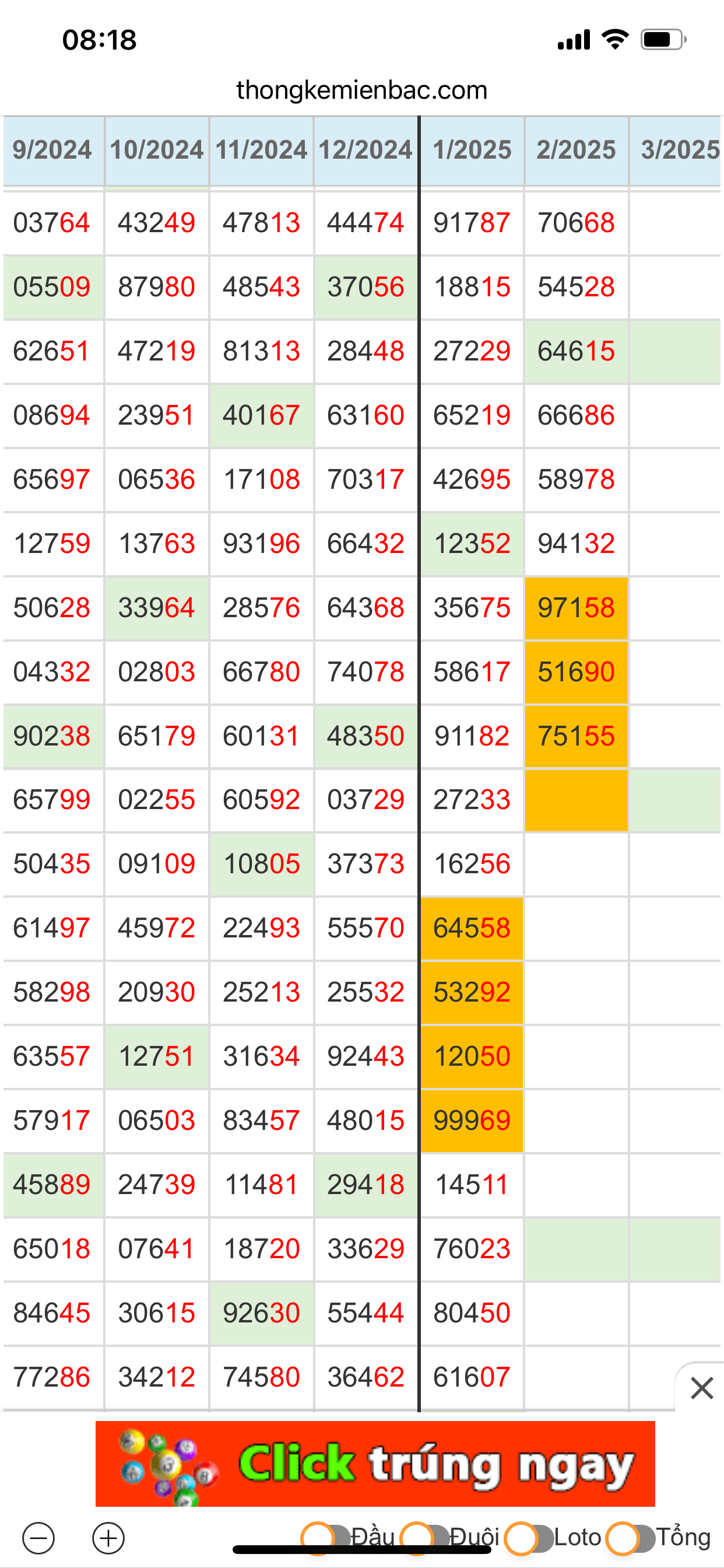Enable the Loto switch
The image size is (724, 1568).
[x=529, y=1538]
